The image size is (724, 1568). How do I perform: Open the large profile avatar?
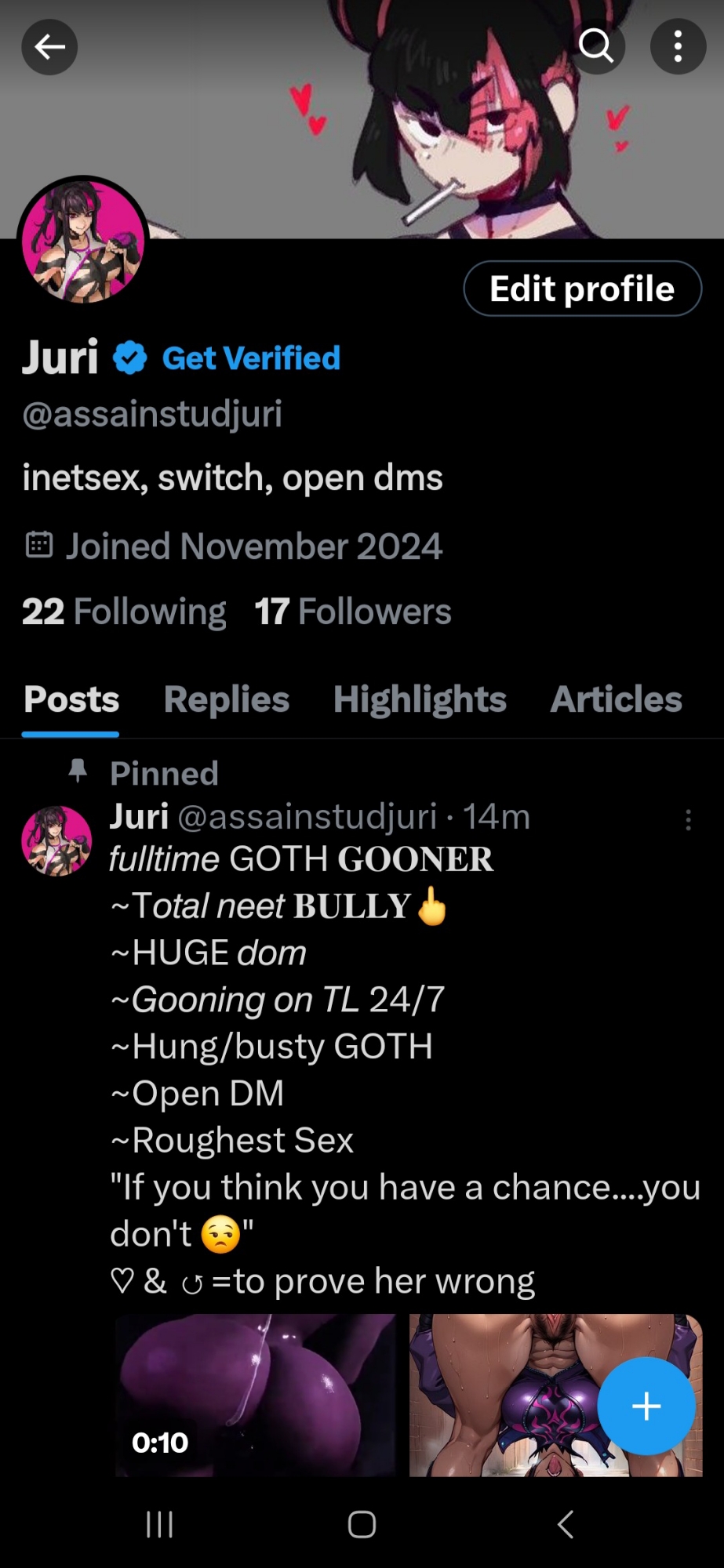(83, 241)
